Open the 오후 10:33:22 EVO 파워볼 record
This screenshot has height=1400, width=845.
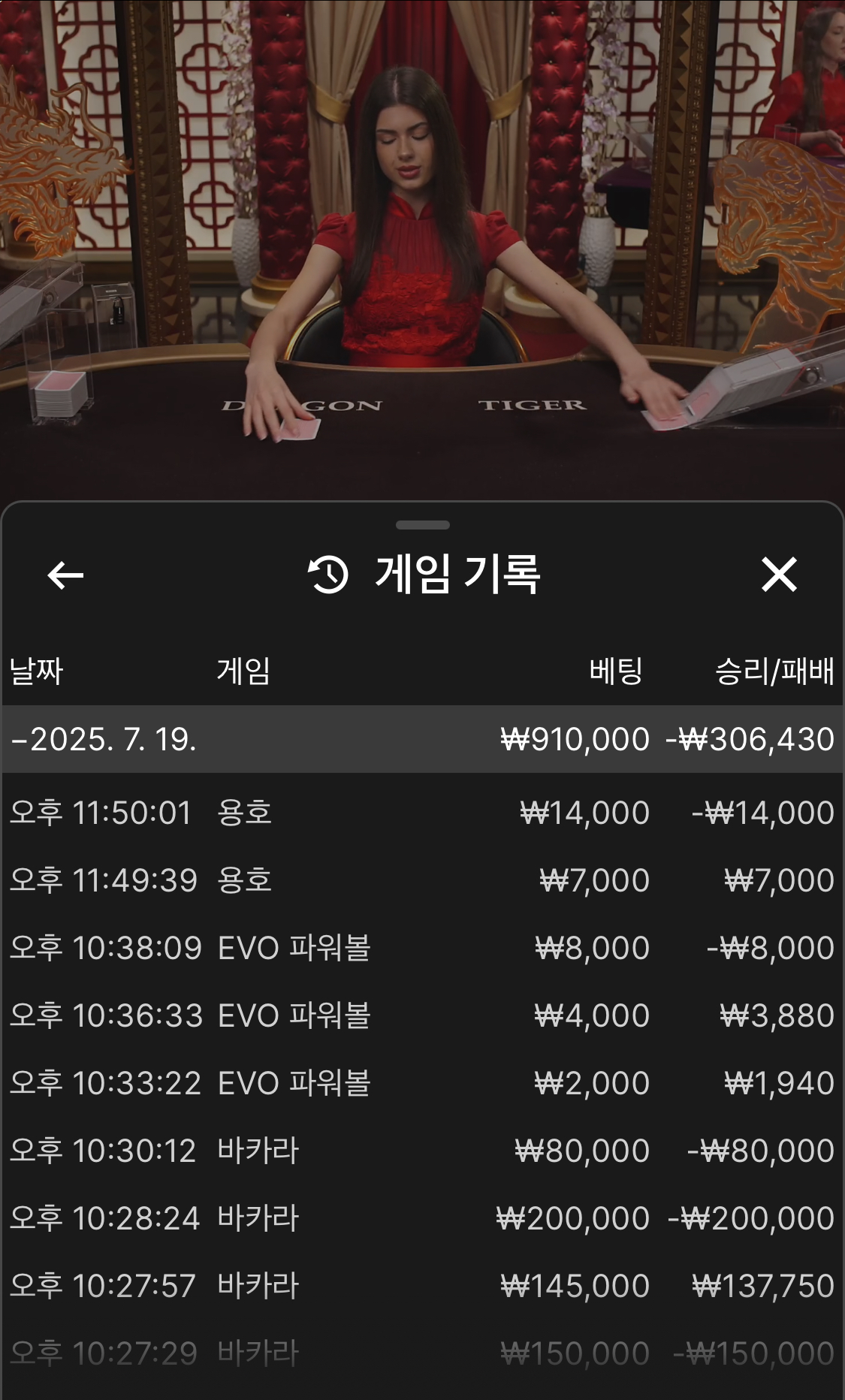click(421, 1083)
